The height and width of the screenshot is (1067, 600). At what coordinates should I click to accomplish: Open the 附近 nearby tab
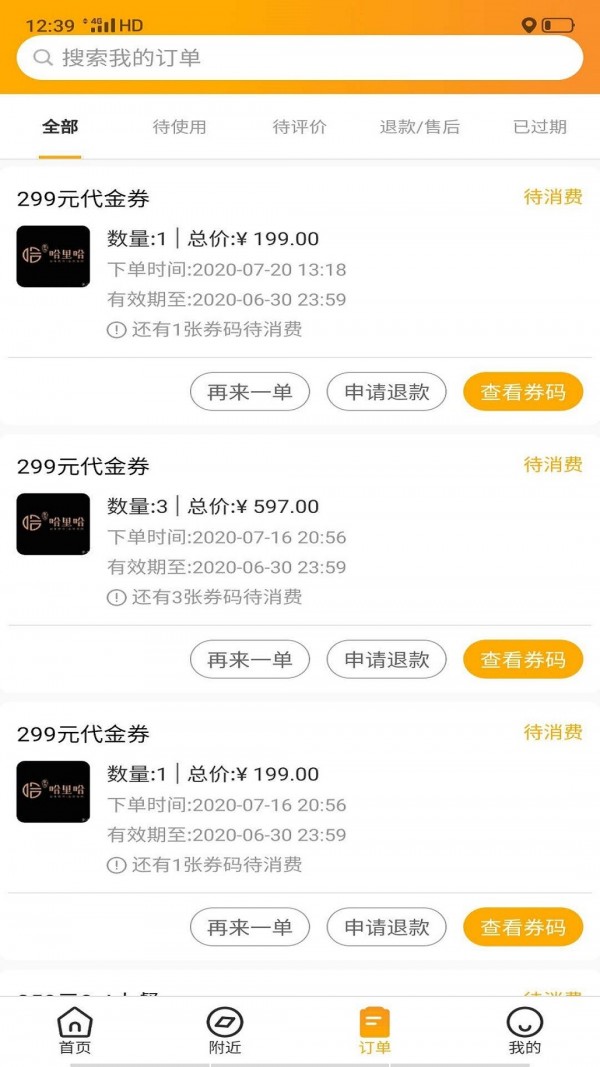[225, 1031]
